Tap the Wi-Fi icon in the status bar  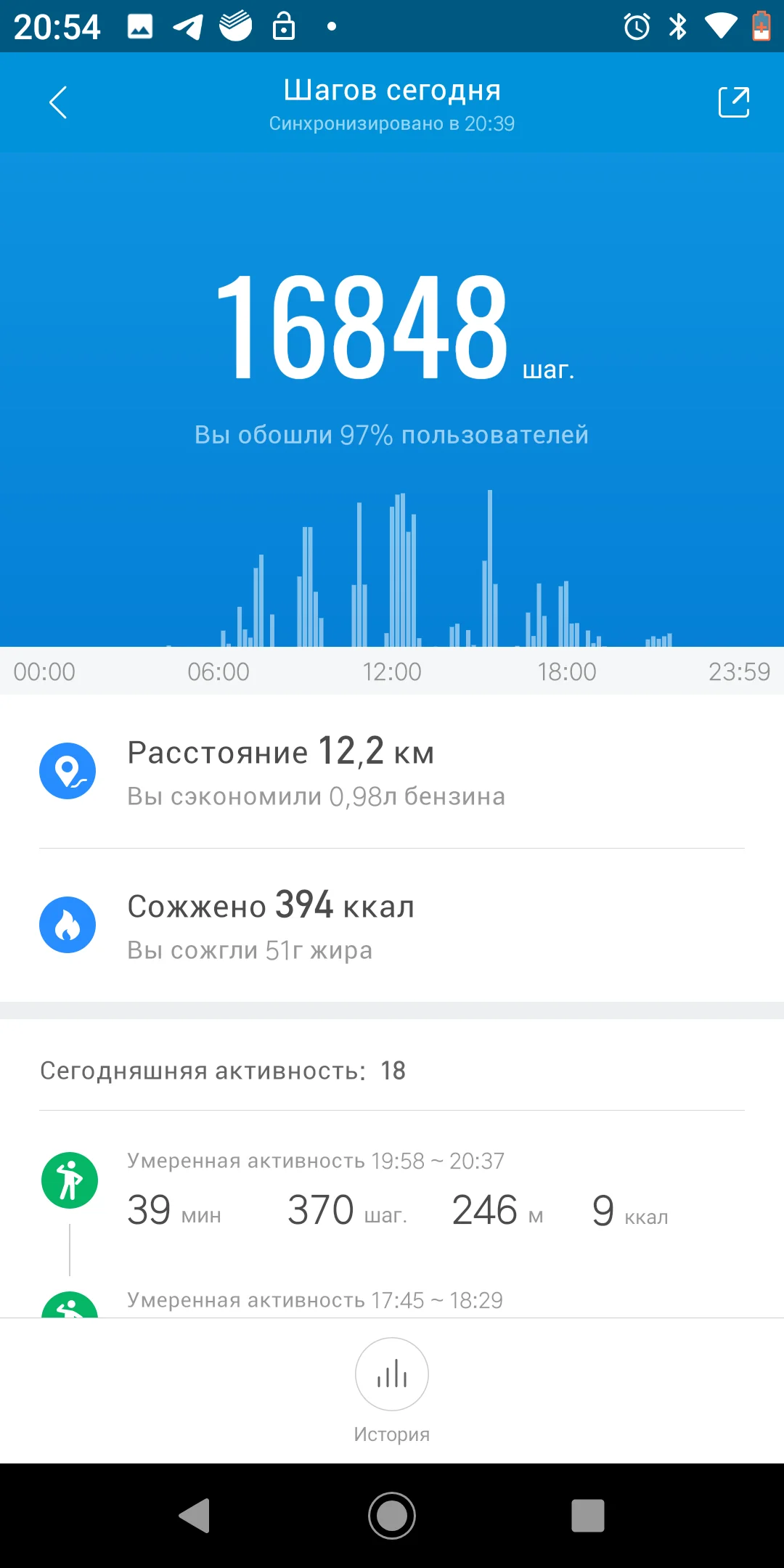[719, 27]
